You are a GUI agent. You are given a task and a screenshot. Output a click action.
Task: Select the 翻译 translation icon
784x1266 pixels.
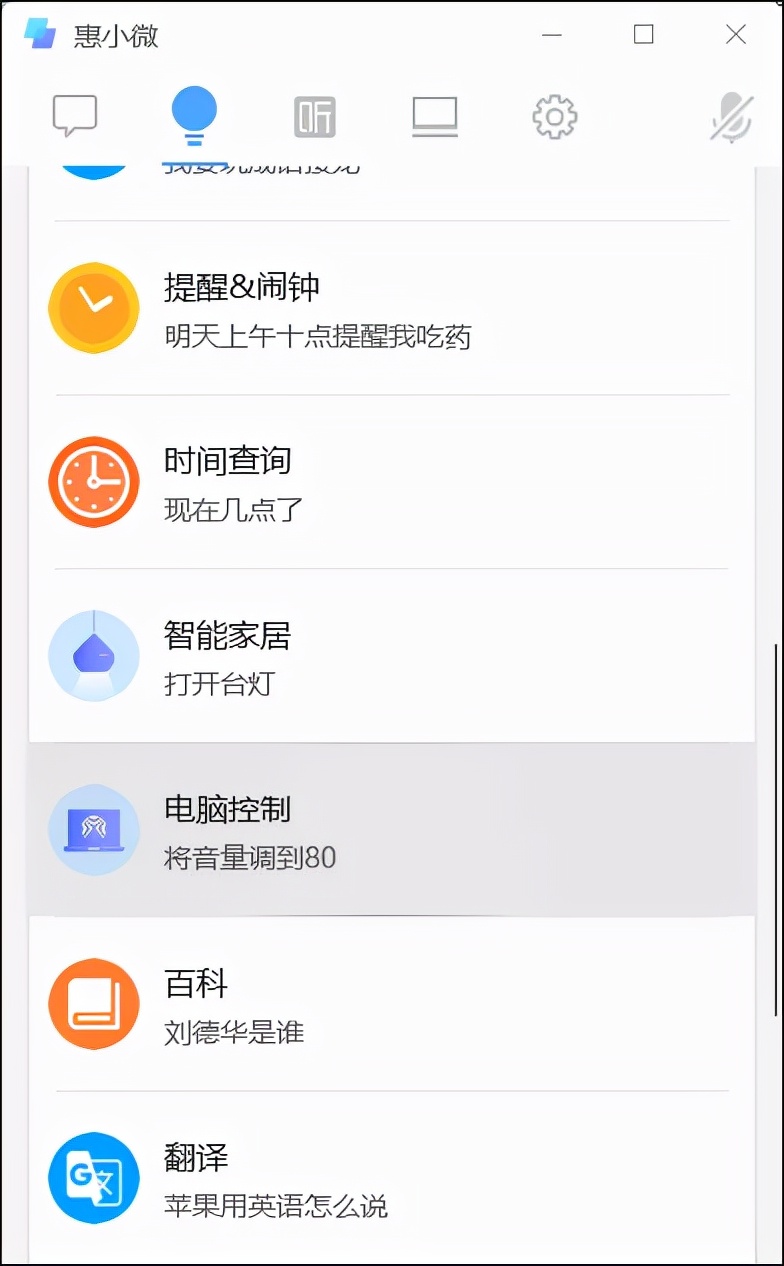tap(93, 1177)
